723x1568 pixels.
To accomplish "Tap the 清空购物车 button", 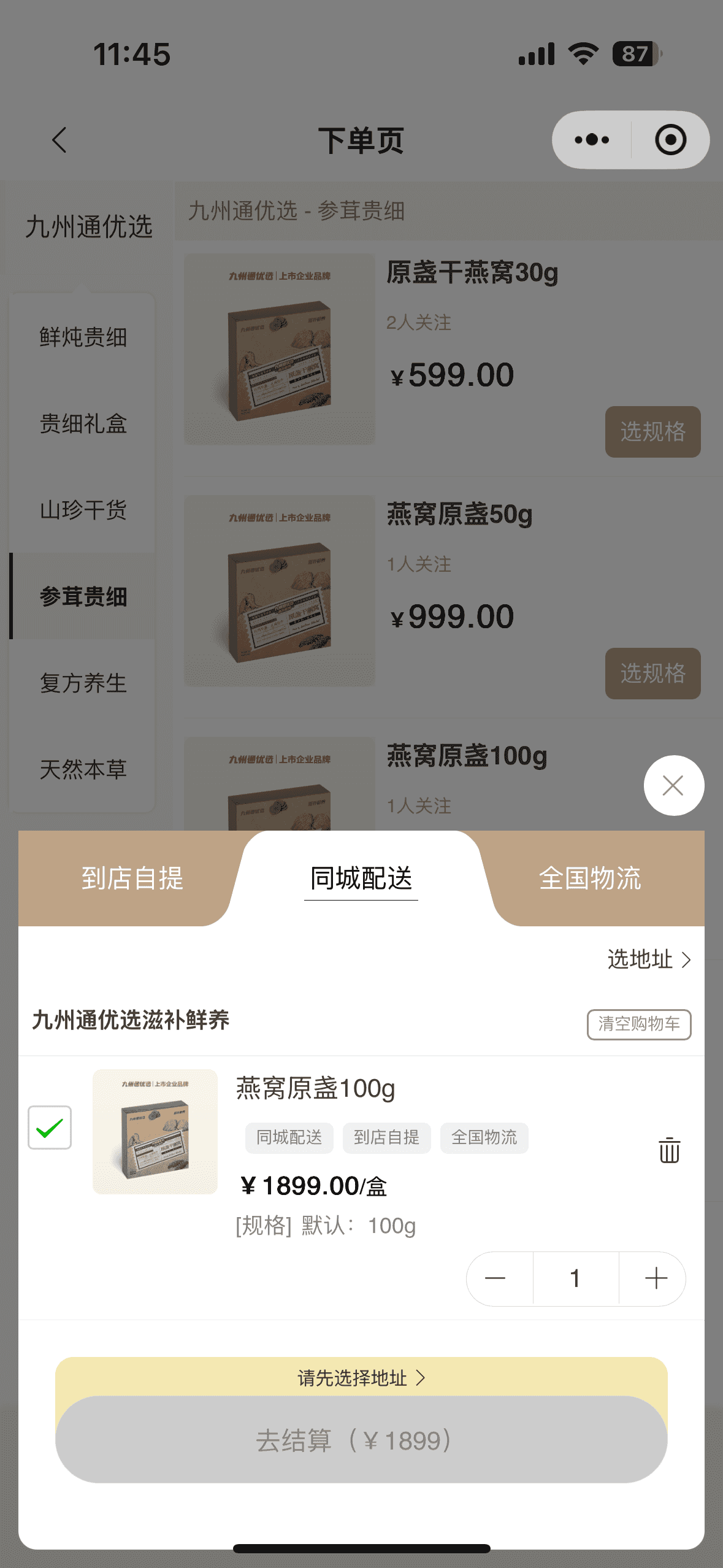I will click(639, 1024).
